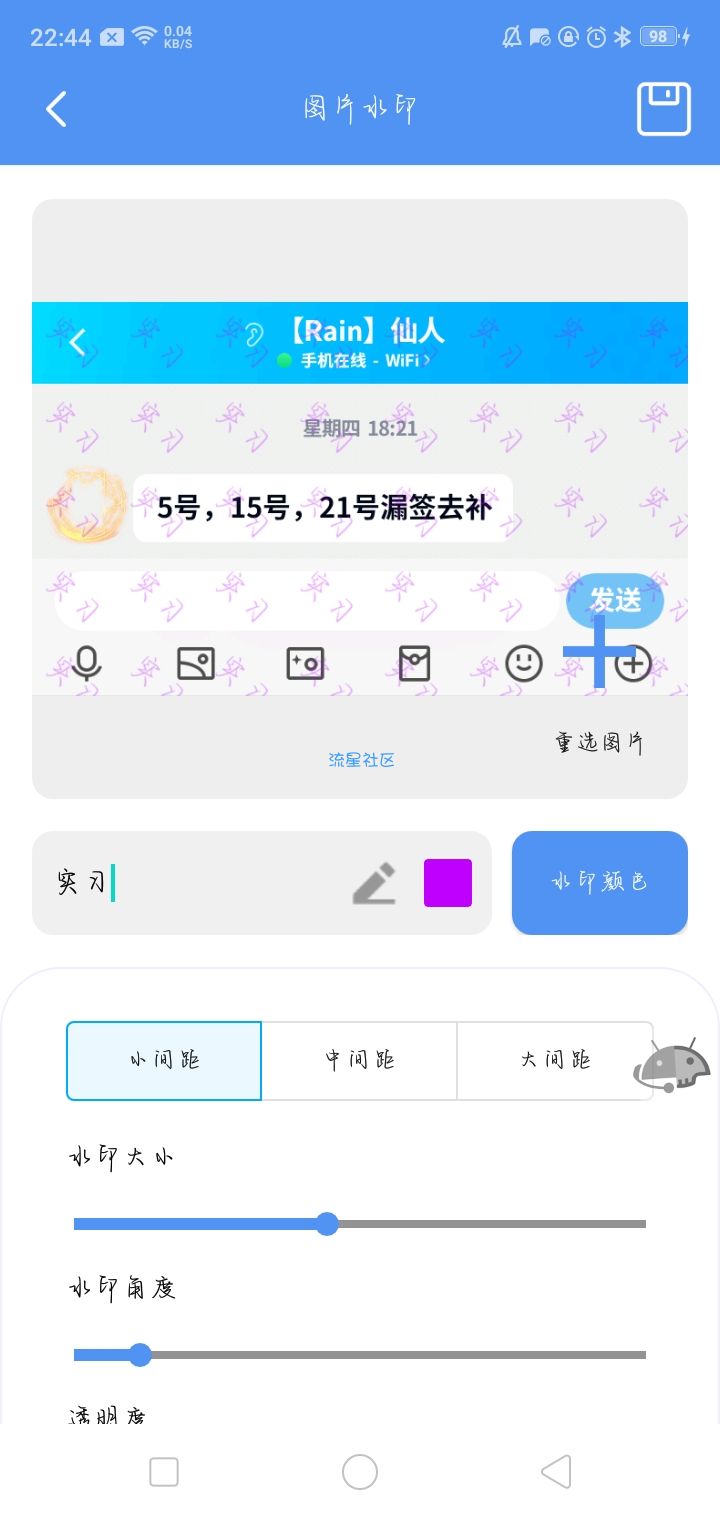Open the system recent apps button
This screenshot has height=1520, width=720.
pyautogui.click(x=164, y=1472)
